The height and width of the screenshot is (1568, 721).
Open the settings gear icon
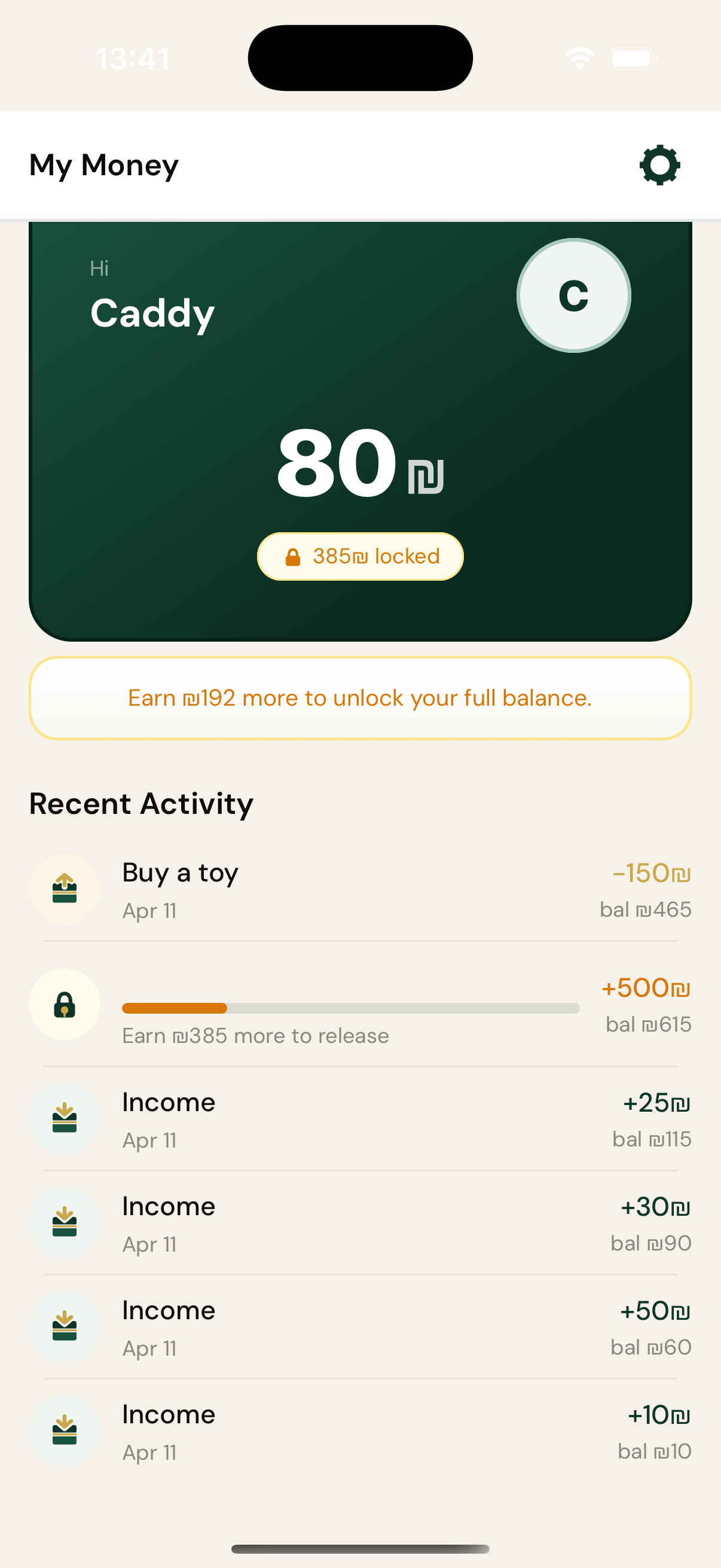coord(659,164)
